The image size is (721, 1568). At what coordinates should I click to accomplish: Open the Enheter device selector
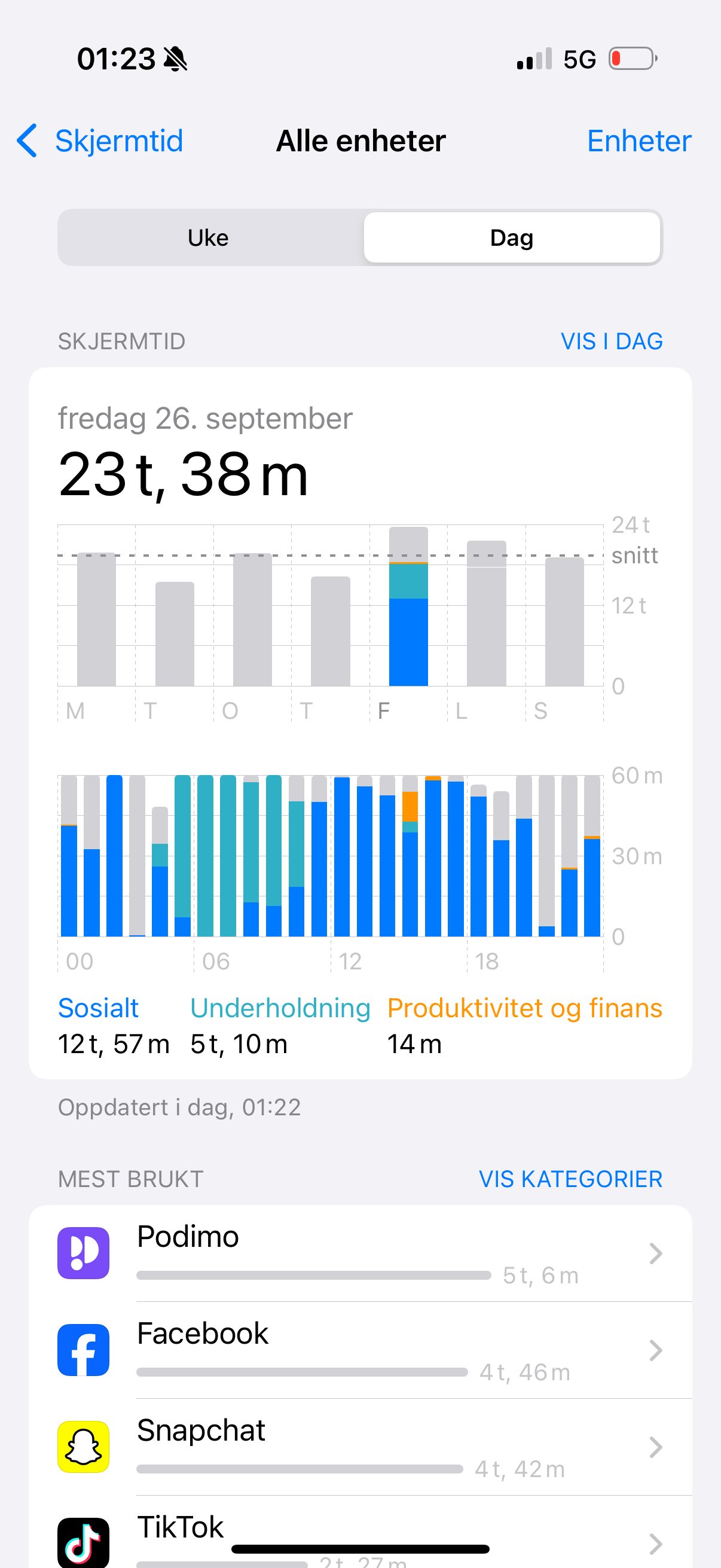coord(638,141)
